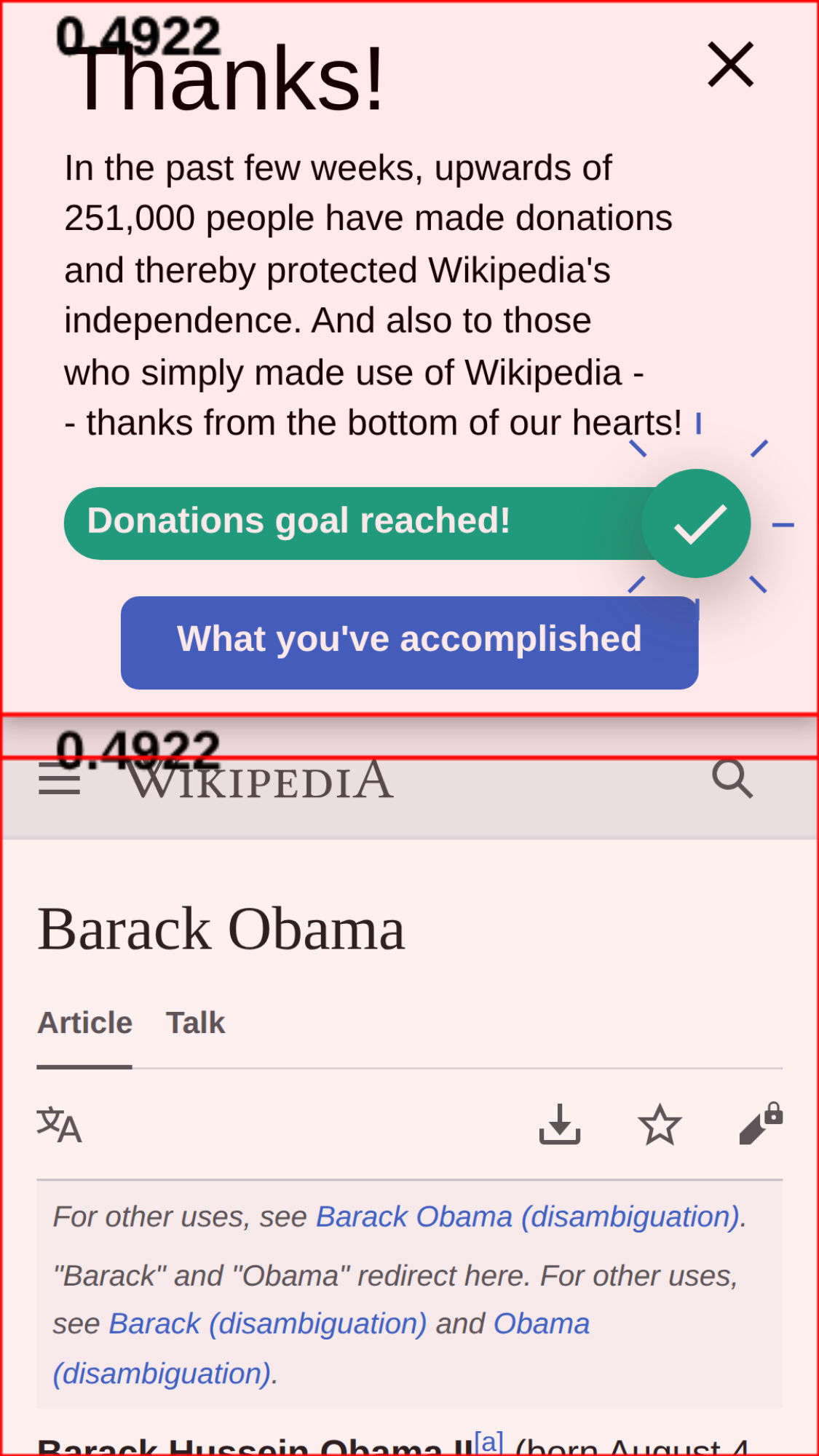Open the language selection icon
This screenshot has height=1456, width=819.
click(60, 1125)
